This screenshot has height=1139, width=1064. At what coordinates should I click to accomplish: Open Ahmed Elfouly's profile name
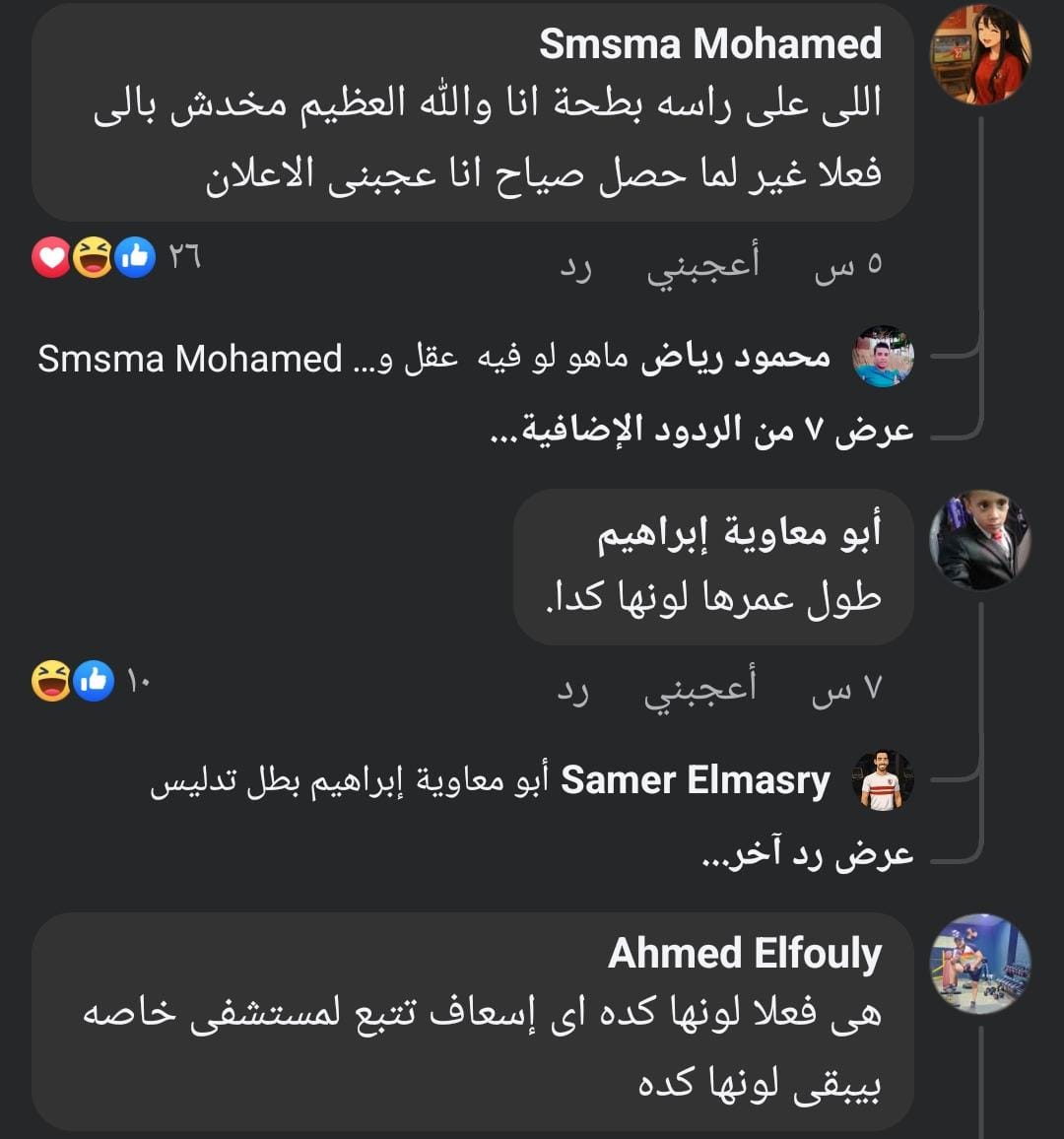coord(745,954)
